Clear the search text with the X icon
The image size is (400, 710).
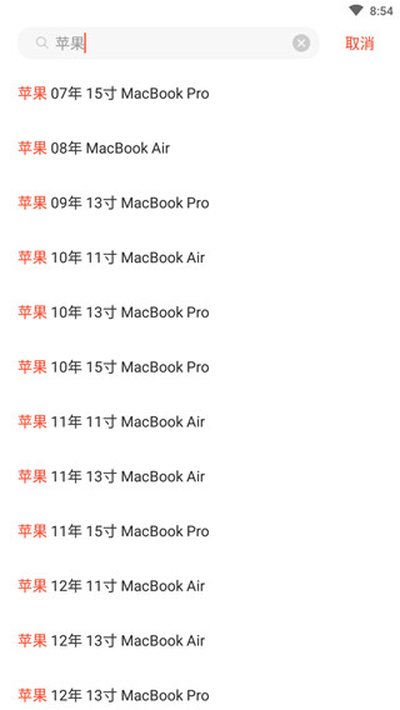coord(301,43)
